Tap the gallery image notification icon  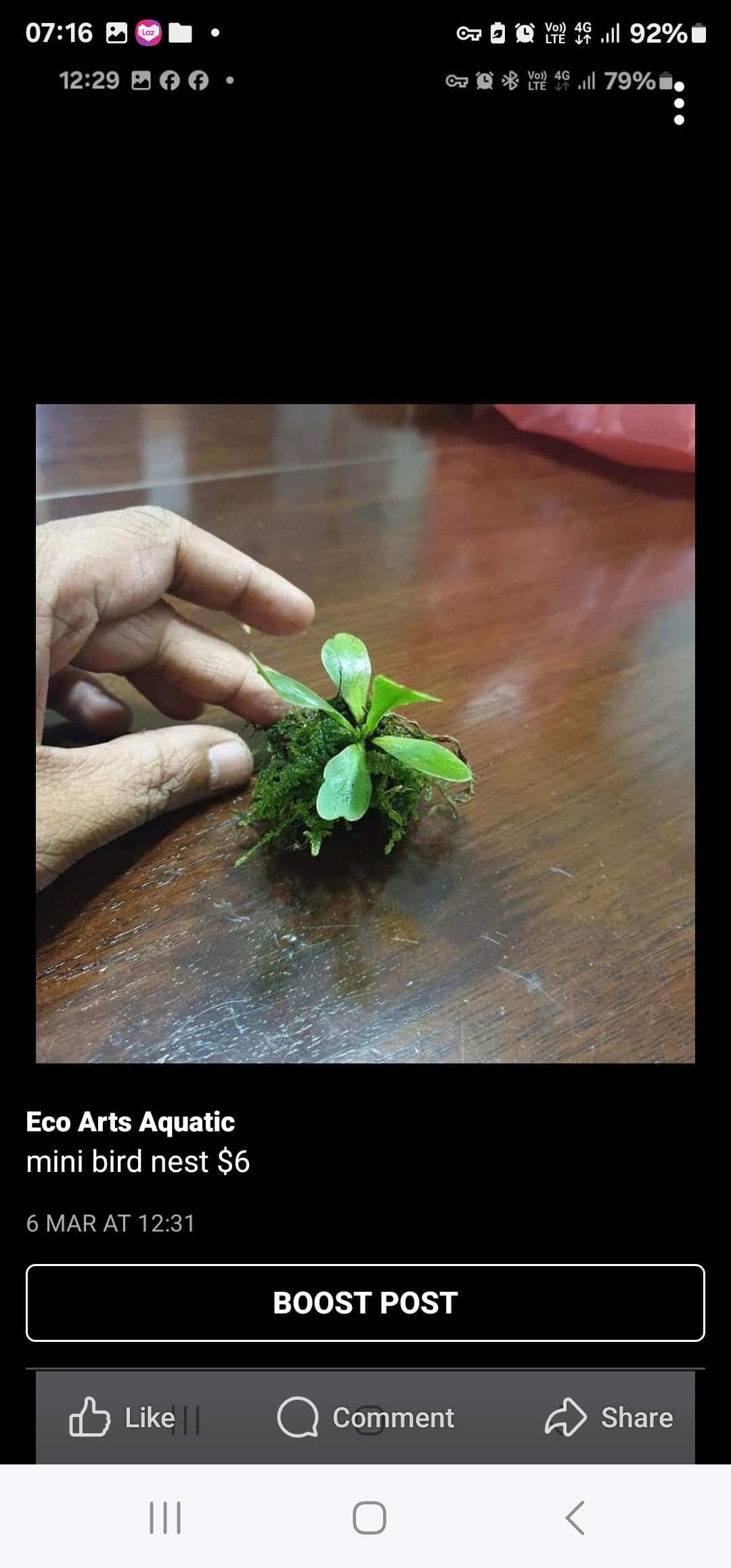tap(115, 32)
